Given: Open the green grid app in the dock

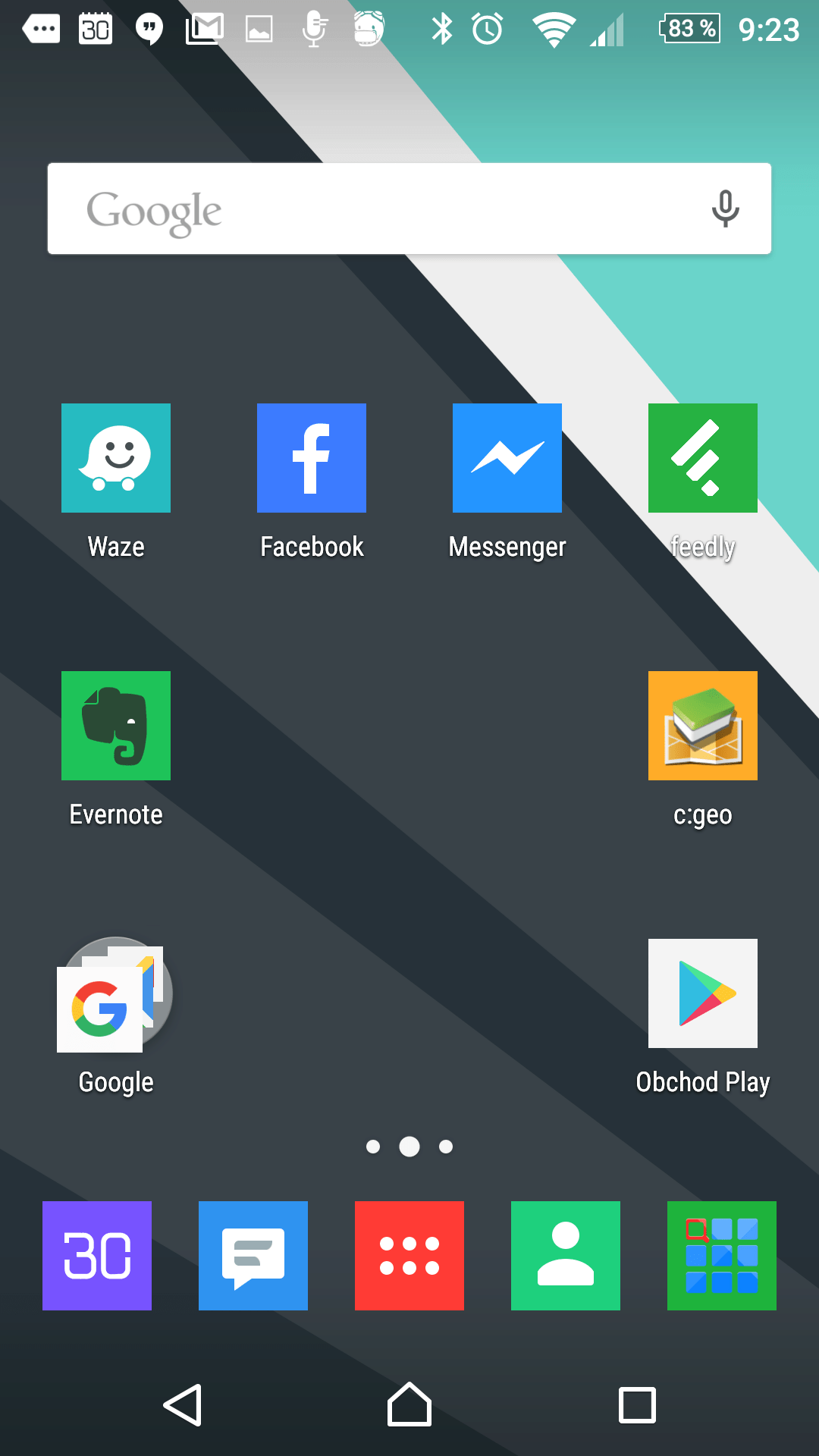Looking at the screenshot, I should 722,1256.
